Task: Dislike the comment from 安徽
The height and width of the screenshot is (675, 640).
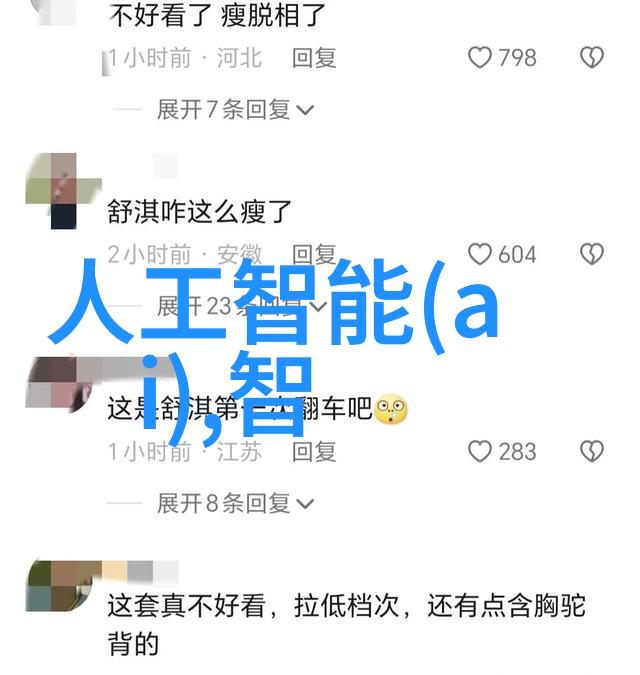Action: (x=592, y=254)
